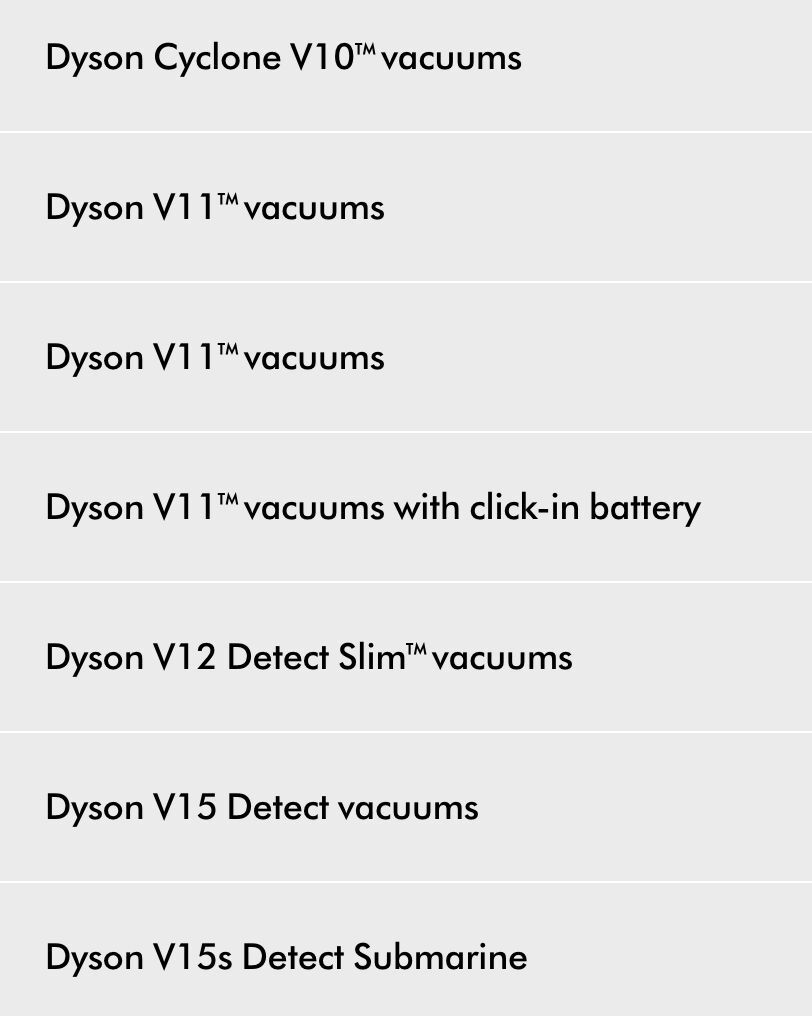
Task: Choose Dyson V11 vacuums with click-in battery
Action: (406, 507)
